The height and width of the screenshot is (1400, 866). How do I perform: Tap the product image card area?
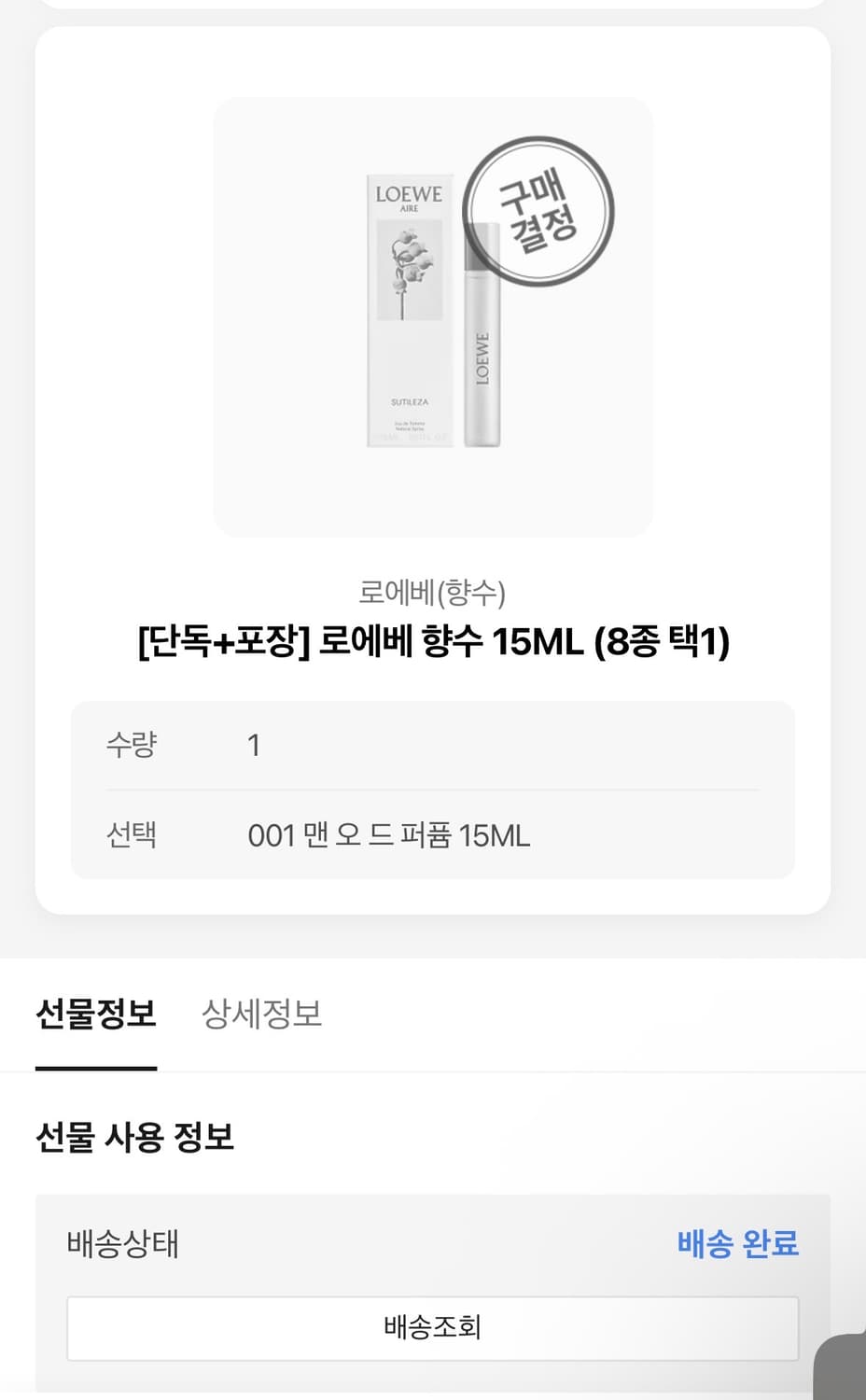coord(432,317)
